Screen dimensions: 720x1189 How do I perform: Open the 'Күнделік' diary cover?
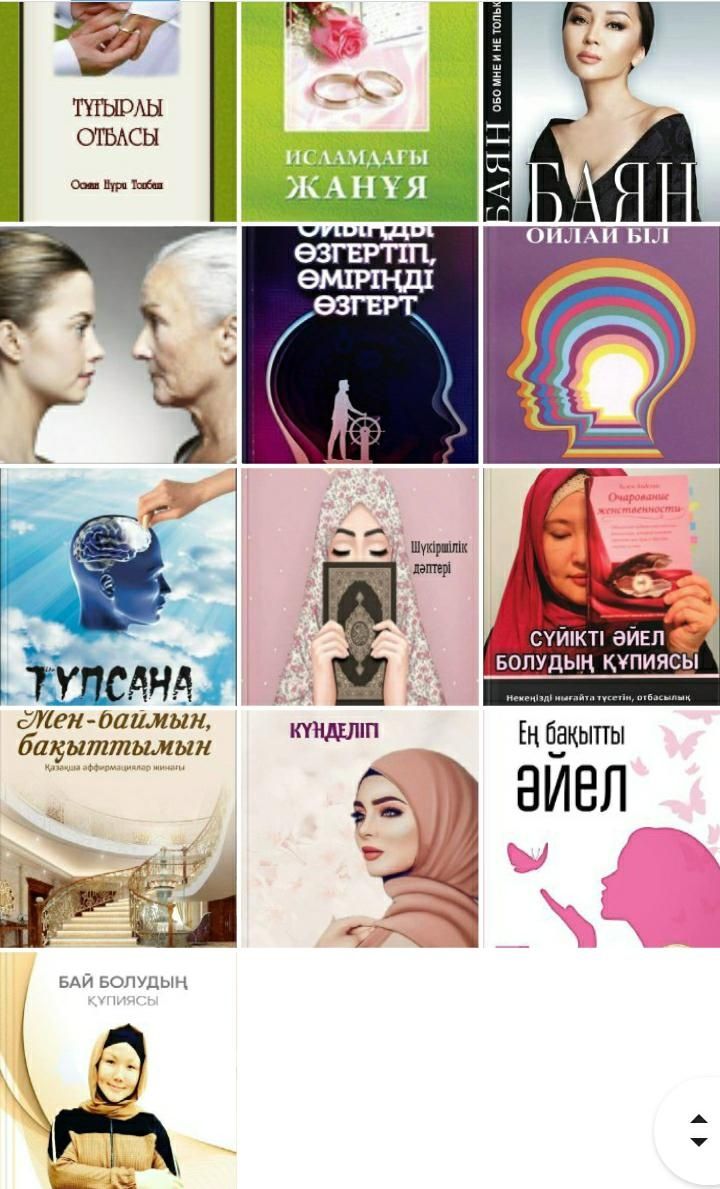click(x=359, y=828)
